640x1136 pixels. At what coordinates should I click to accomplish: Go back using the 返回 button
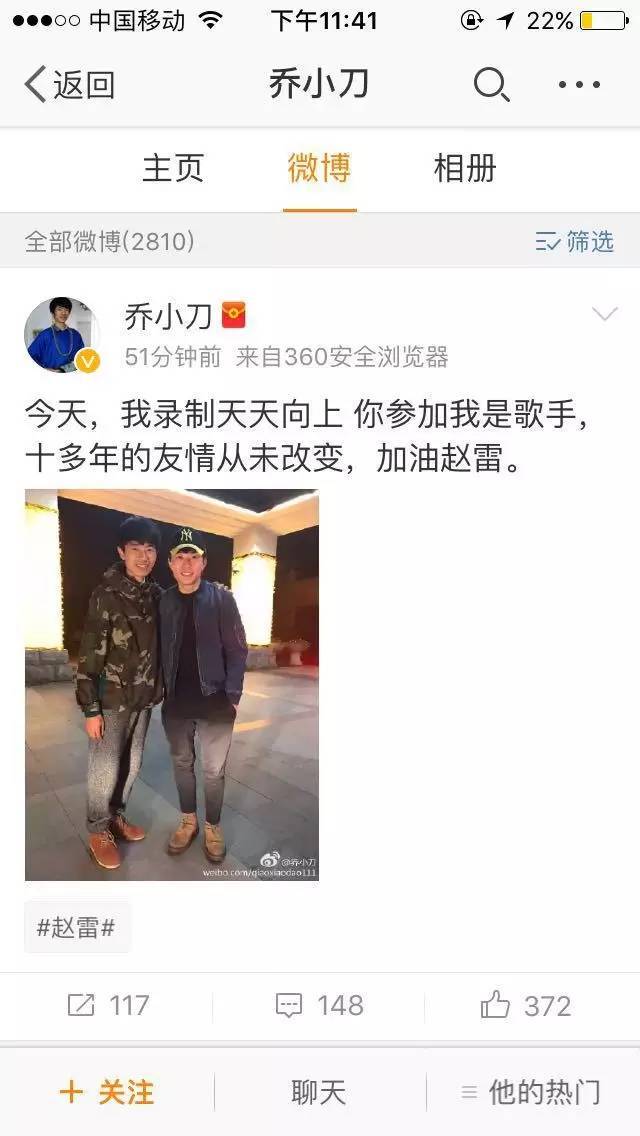click(70, 85)
